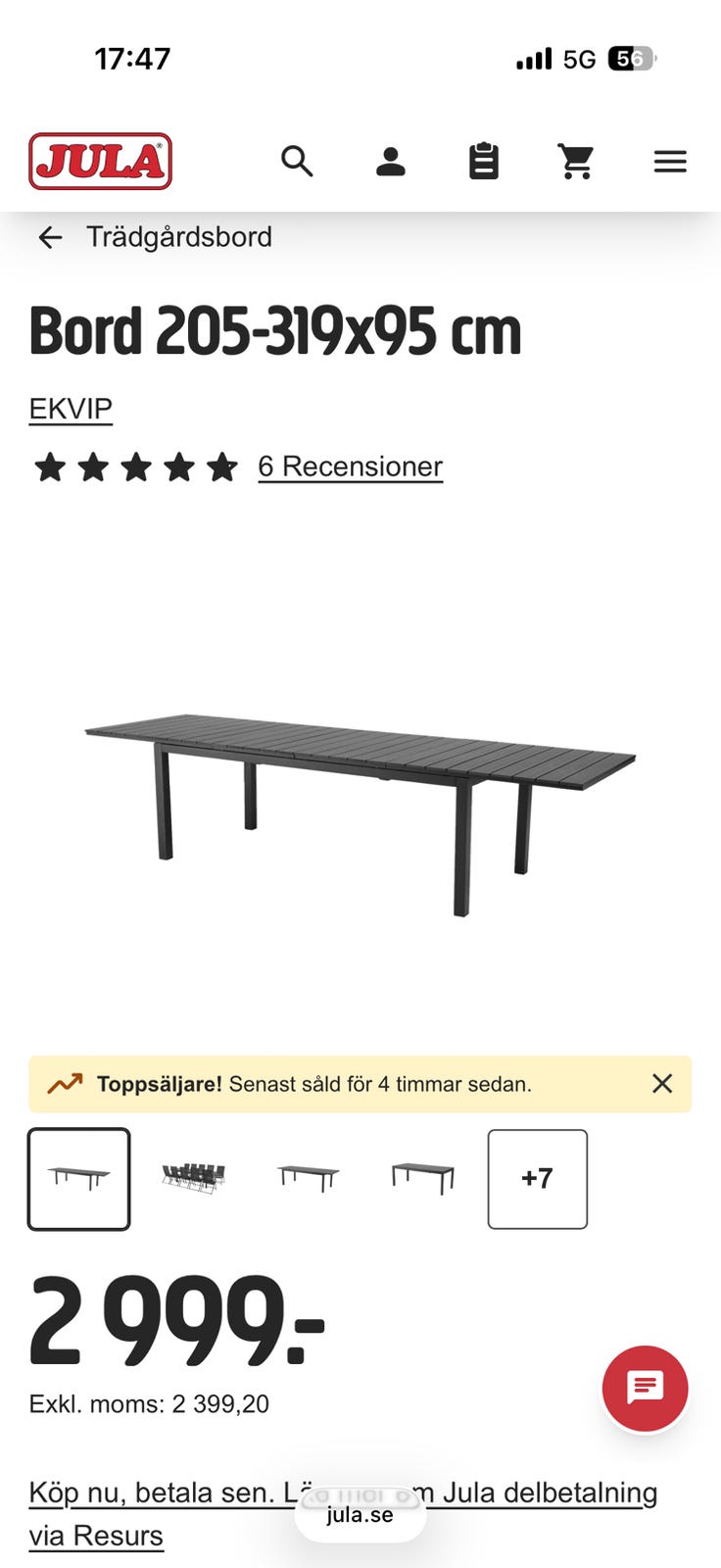Viewport: 721px width, 1568px height.
Task: Open the red chat support button
Action: tap(645, 1389)
